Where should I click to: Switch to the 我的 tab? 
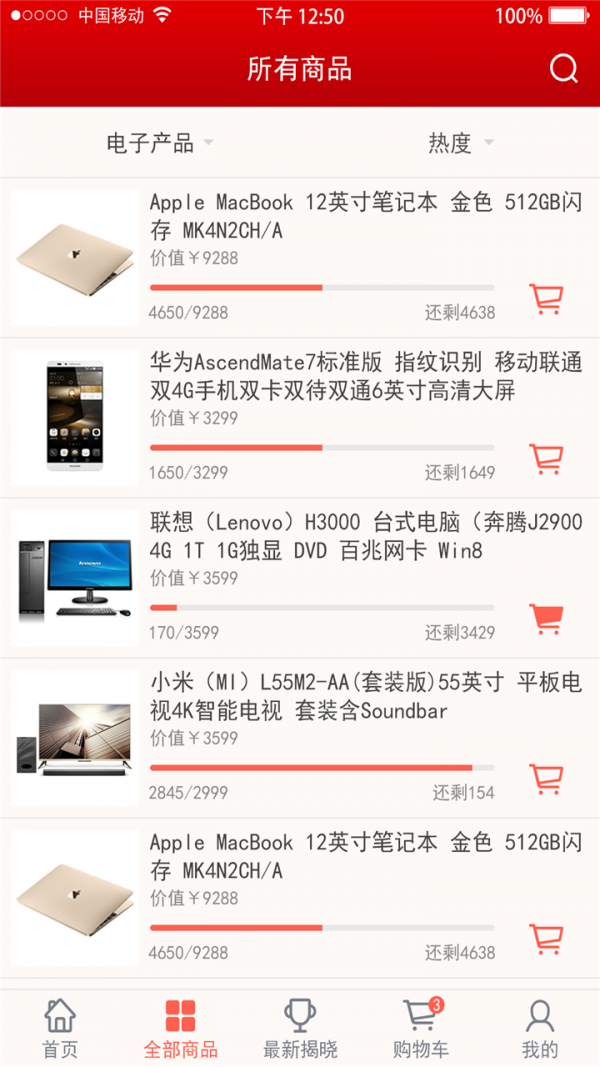click(x=540, y=1028)
